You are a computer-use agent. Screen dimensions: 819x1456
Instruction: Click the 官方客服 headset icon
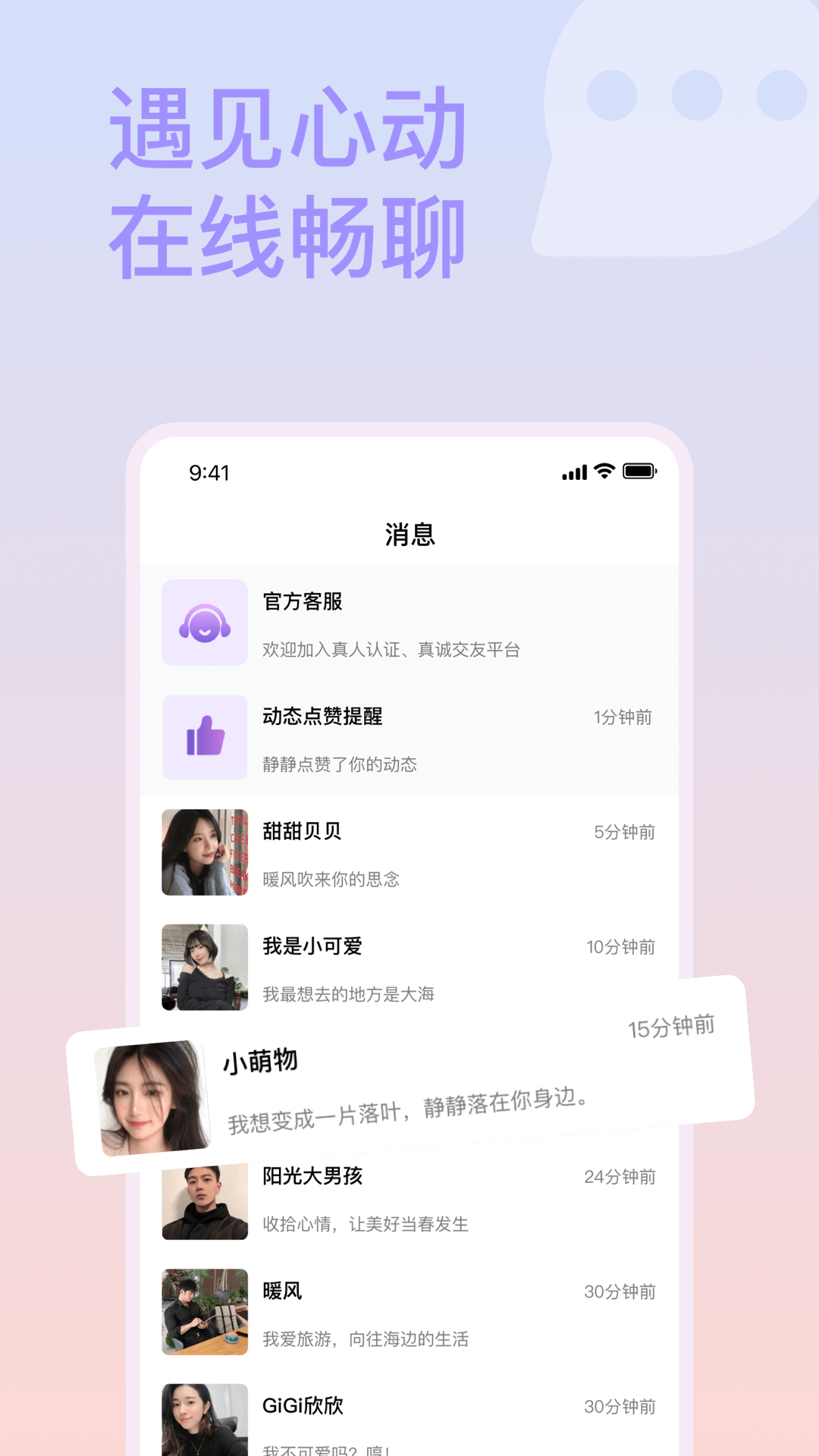(x=204, y=622)
